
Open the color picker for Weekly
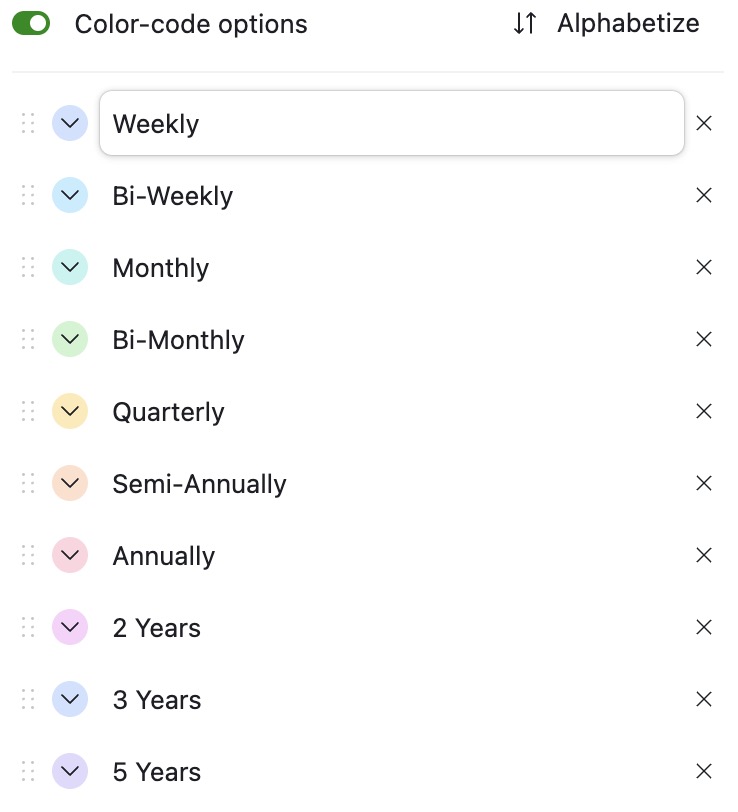click(x=70, y=124)
